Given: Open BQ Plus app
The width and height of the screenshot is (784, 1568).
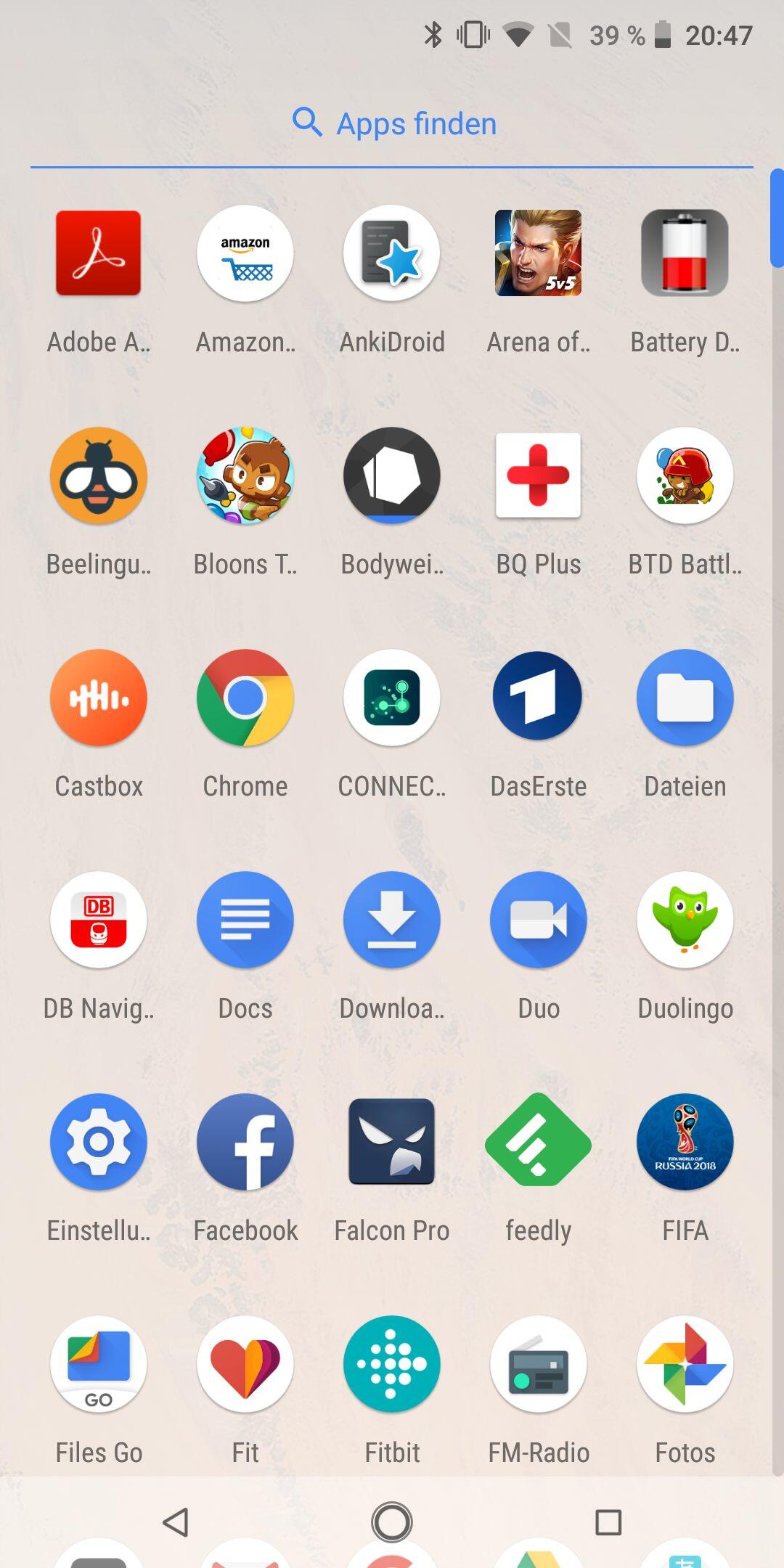Looking at the screenshot, I should click(x=538, y=475).
